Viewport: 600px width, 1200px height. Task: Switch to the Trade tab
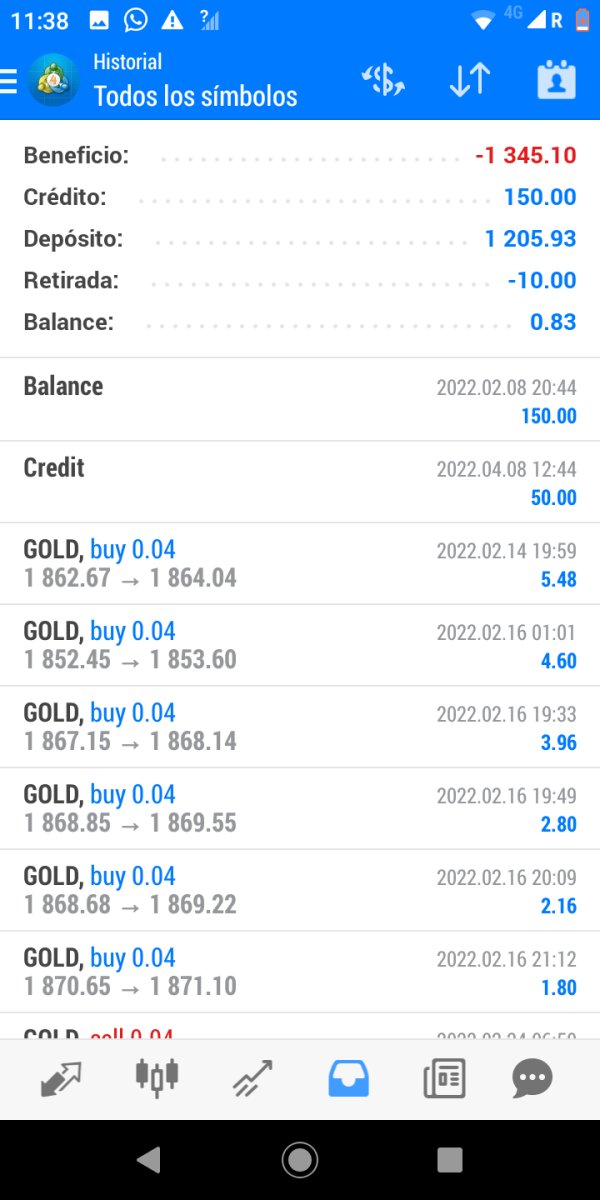(253, 1078)
